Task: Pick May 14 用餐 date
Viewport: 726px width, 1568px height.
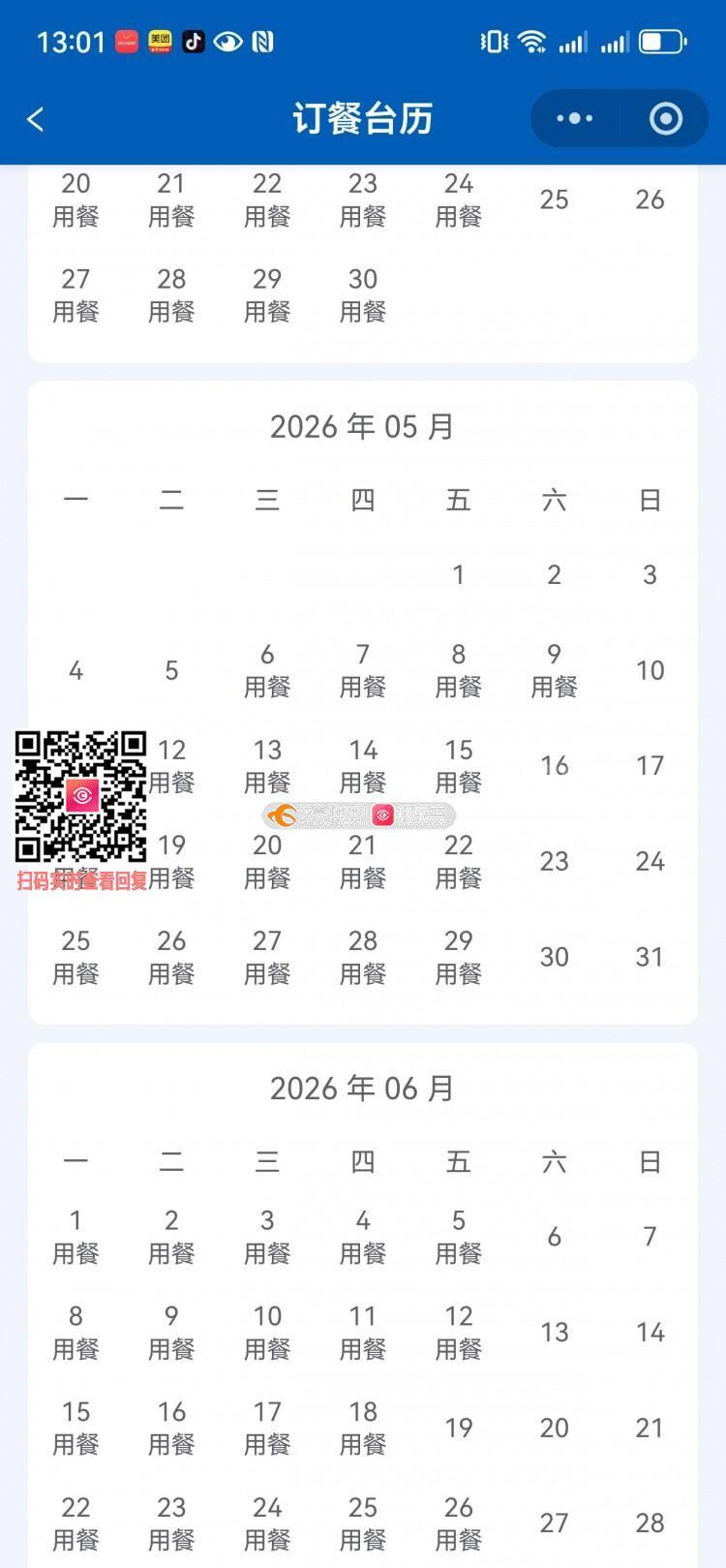Action: (363, 765)
